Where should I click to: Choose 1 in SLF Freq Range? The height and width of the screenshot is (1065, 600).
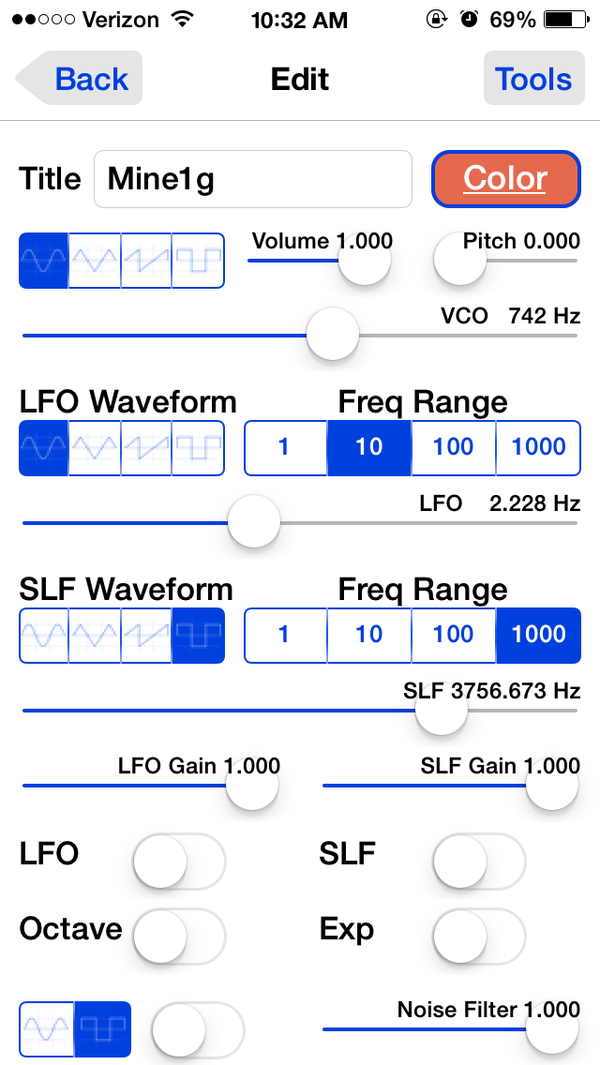click(x=285, y=635)
